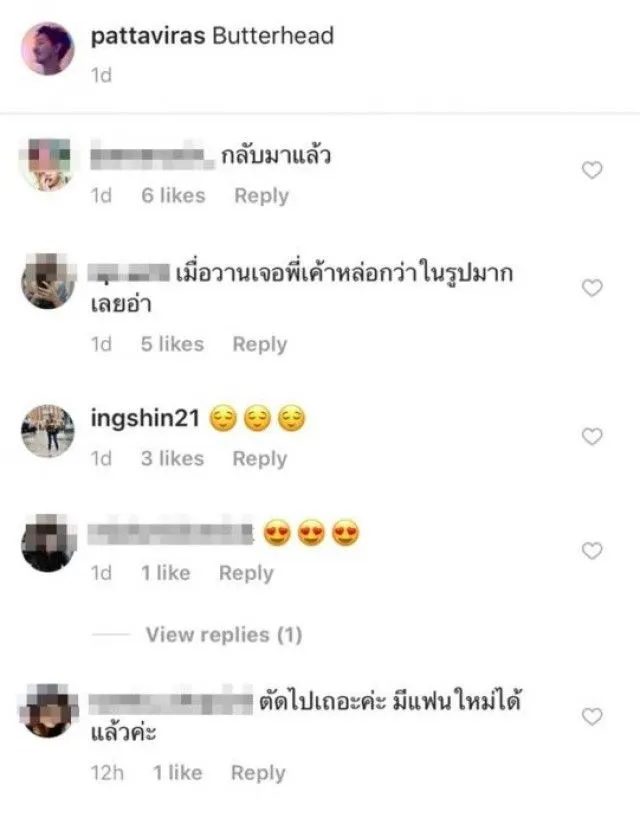Reply to the heart-eyes emoji comment

coord(246,573)
